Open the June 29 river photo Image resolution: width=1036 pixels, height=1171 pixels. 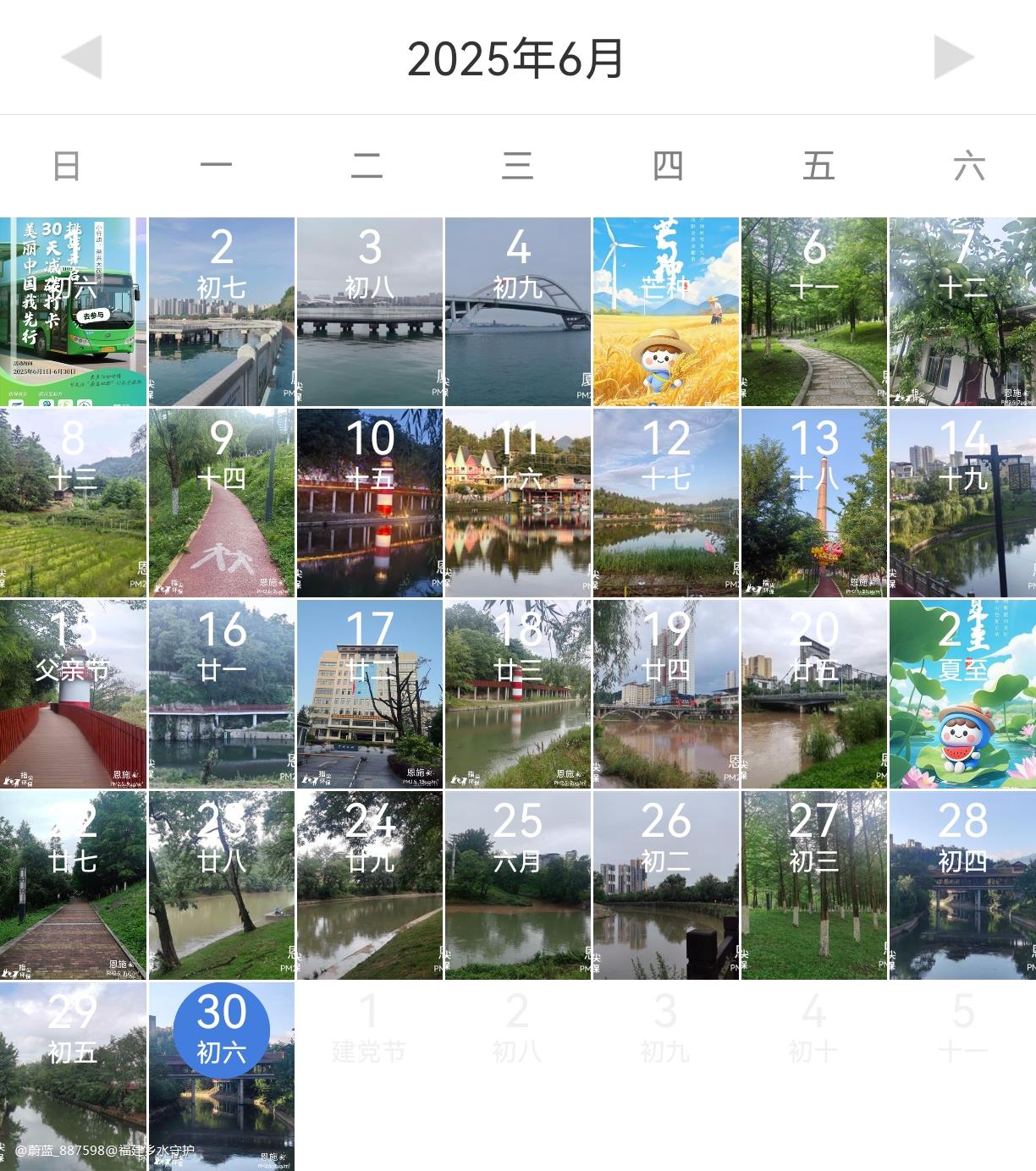pyautogui.click(x=73, y=1076)
